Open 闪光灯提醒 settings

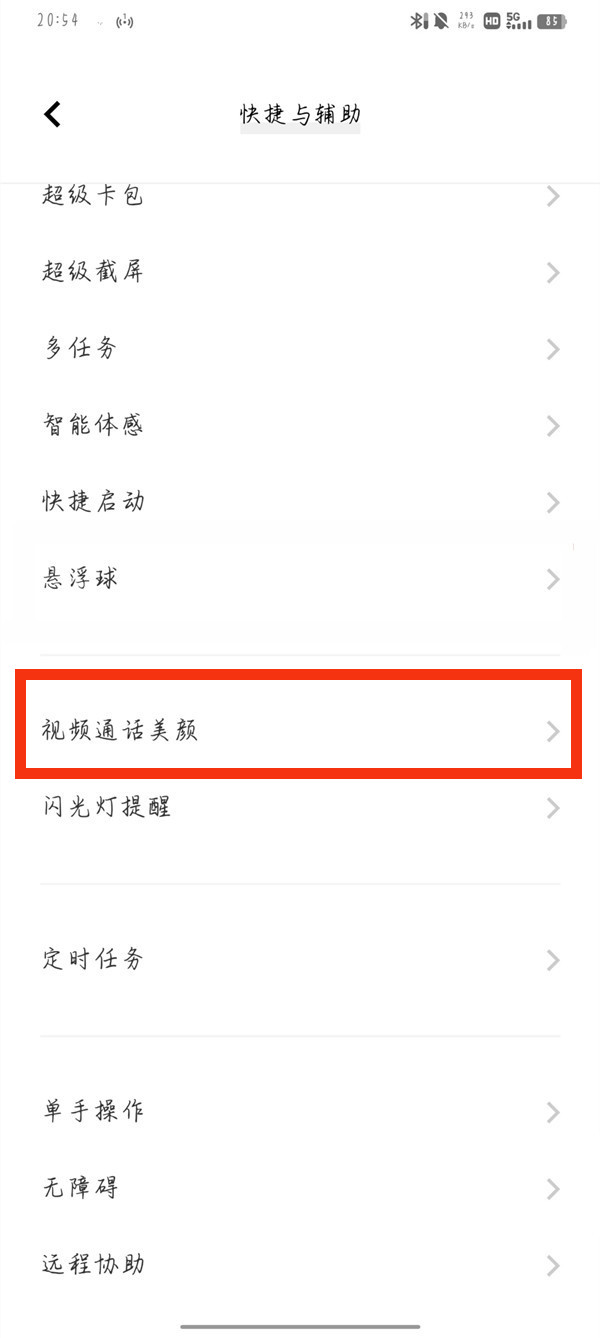tap(300, 807)
